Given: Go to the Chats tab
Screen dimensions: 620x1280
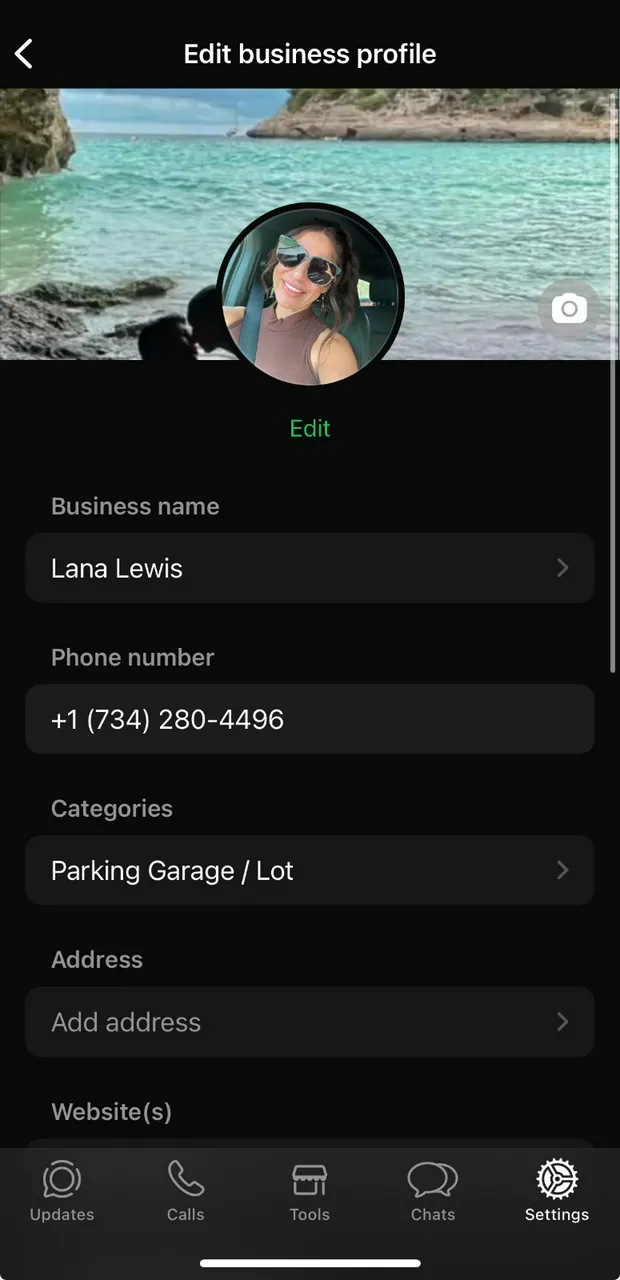Looking at the screenshot, I should coord(433,1192).
